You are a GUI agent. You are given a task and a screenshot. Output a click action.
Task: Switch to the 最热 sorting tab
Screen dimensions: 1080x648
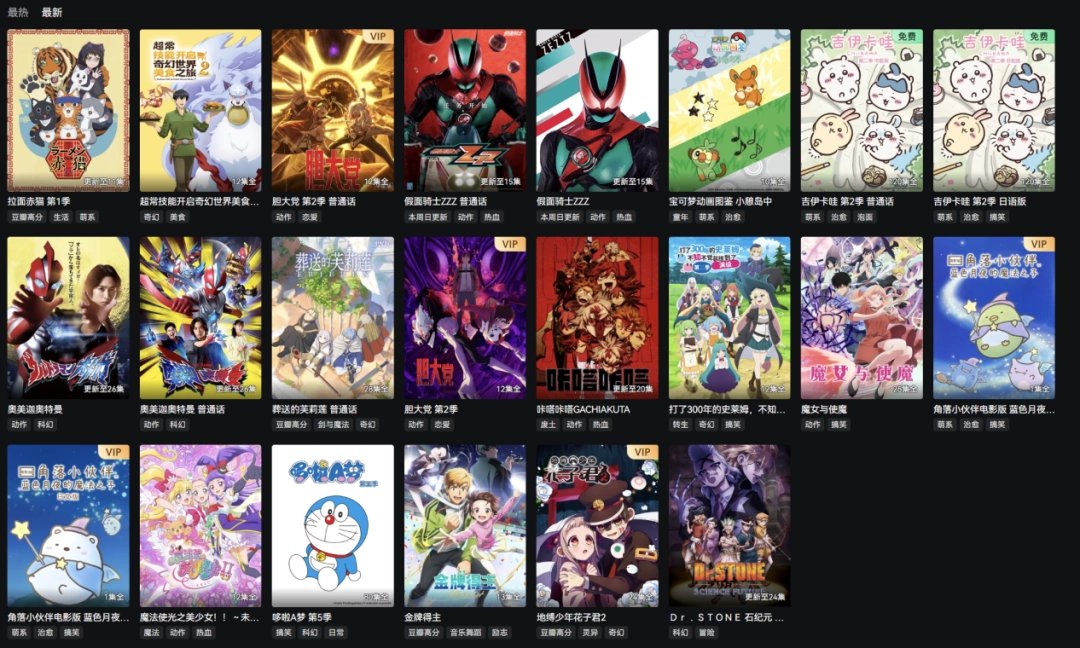click(x=18, y=12)
